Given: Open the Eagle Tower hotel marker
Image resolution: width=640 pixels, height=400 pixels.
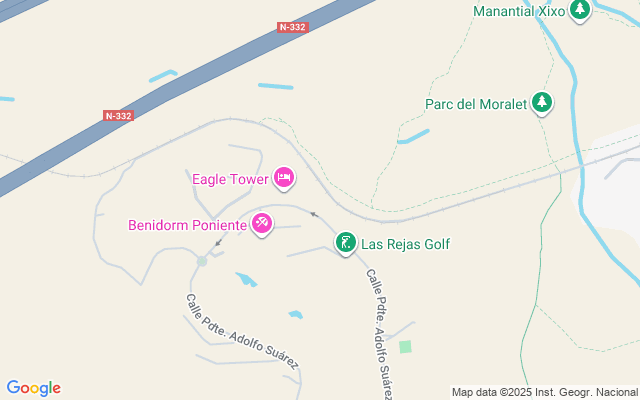Looking at the screenshot, I should tap(283, 178).
